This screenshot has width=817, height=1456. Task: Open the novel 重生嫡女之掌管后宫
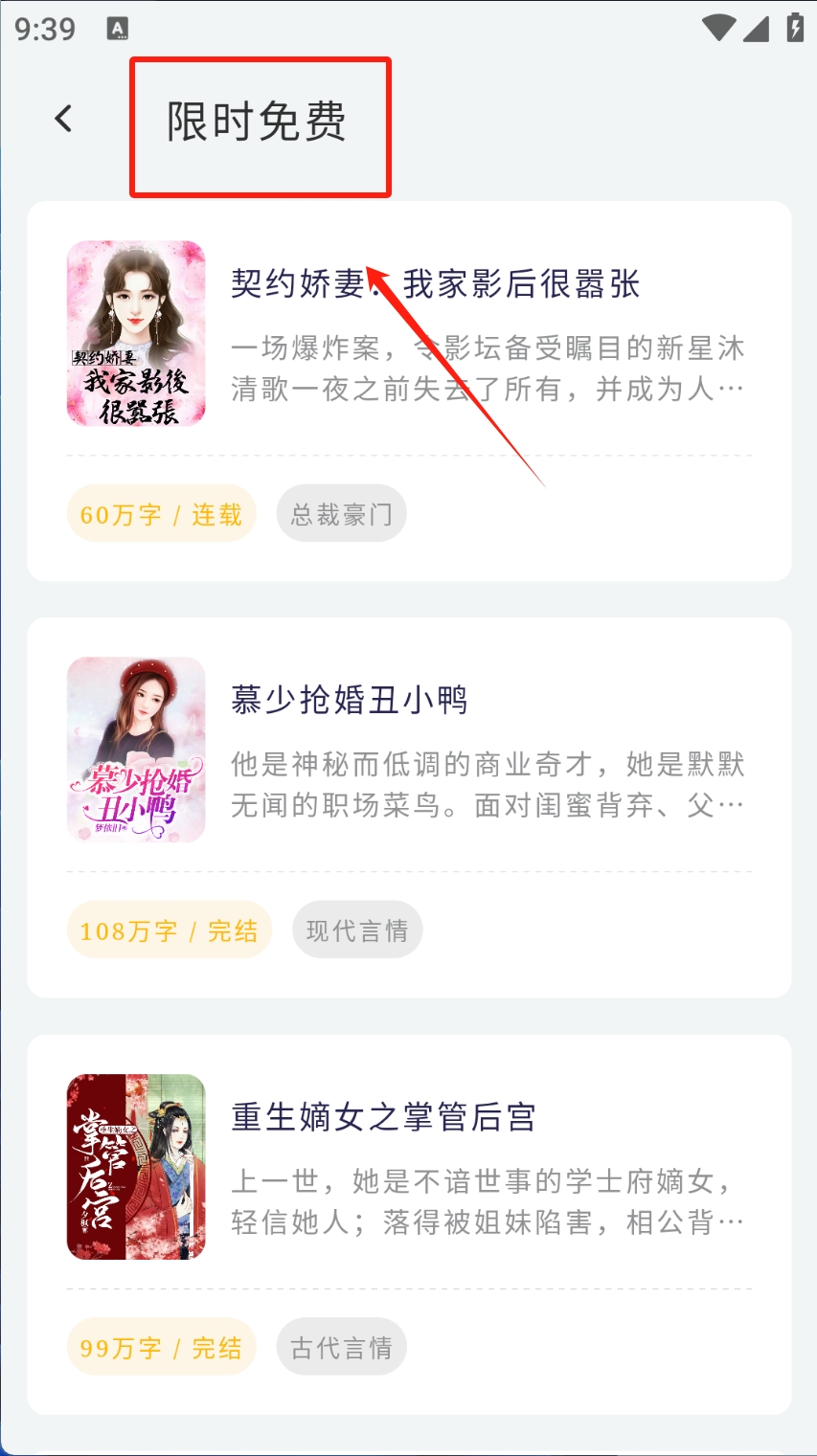pos(383,1117)
